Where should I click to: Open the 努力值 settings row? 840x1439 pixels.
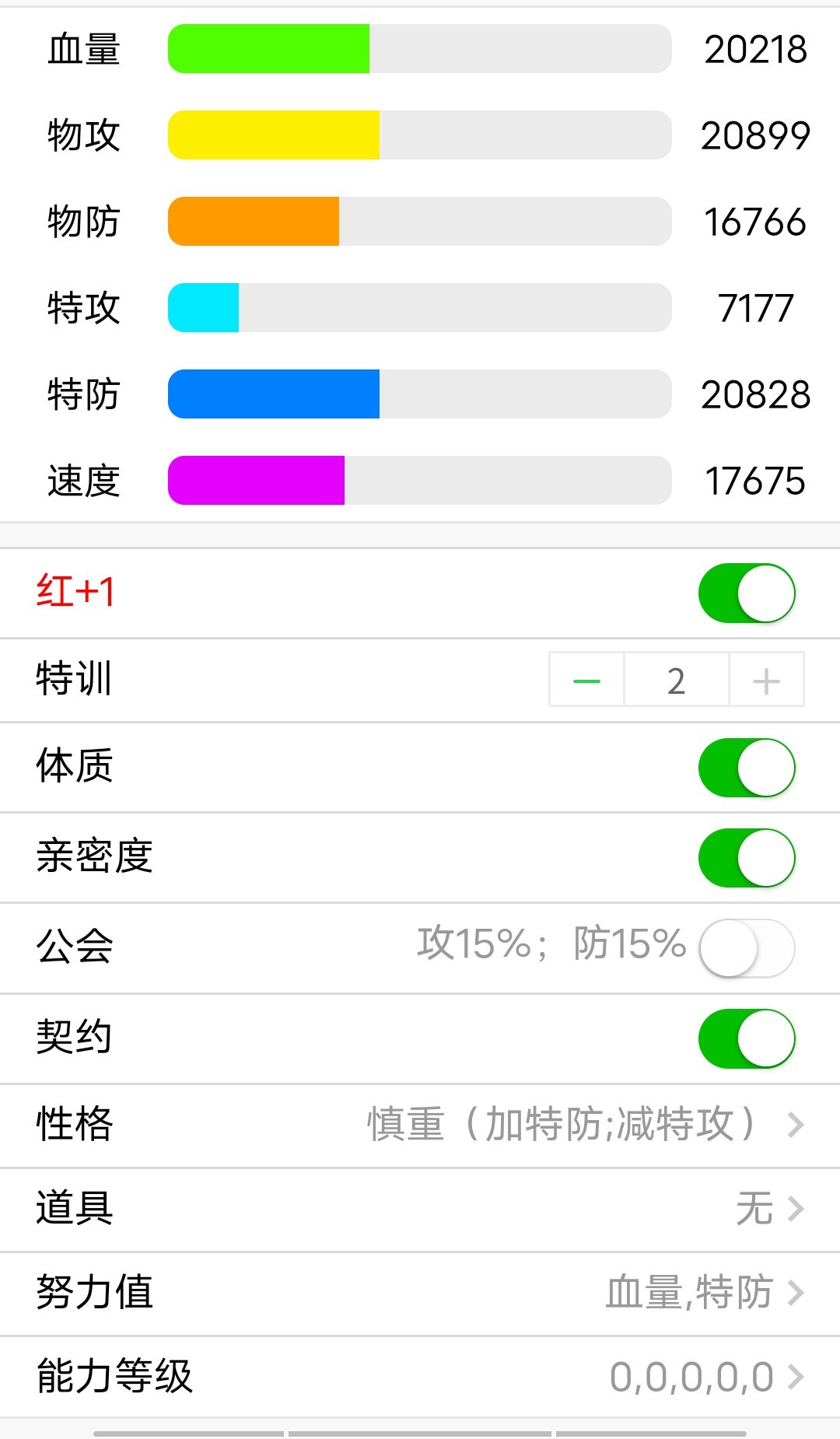(x=420, y=1293)
